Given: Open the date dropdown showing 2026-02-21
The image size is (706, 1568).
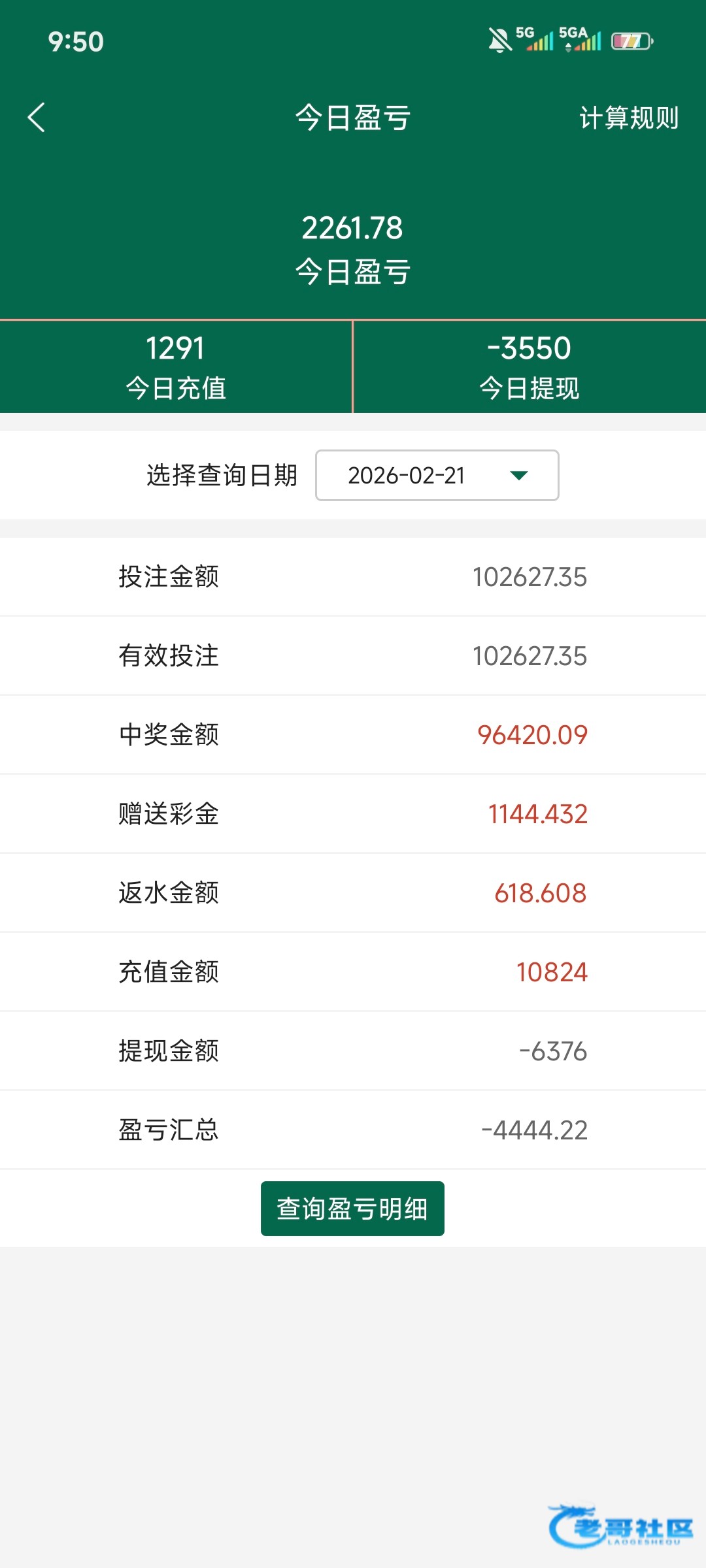Looking at the screenshot, I should 437,476.
